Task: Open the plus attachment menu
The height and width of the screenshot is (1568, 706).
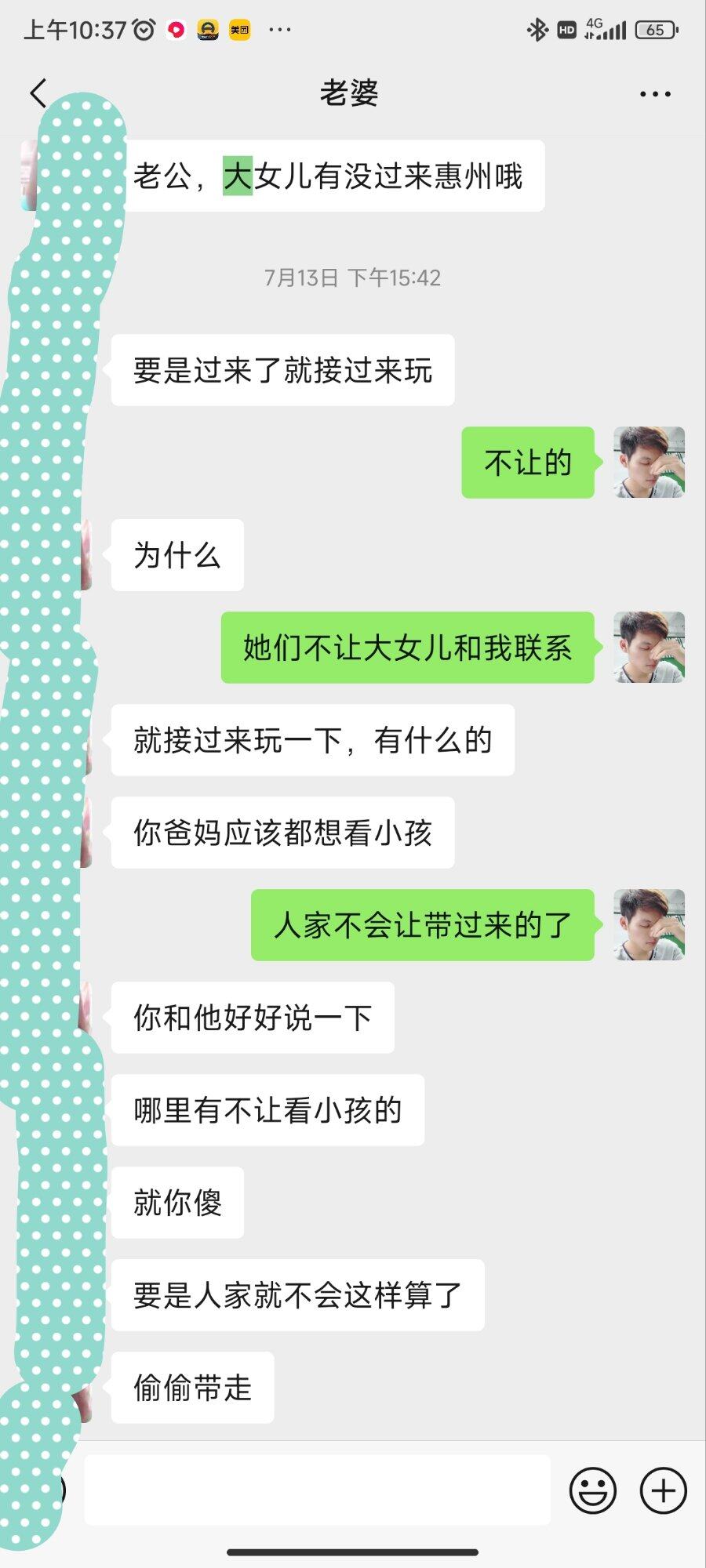Action: [664, 1490]
